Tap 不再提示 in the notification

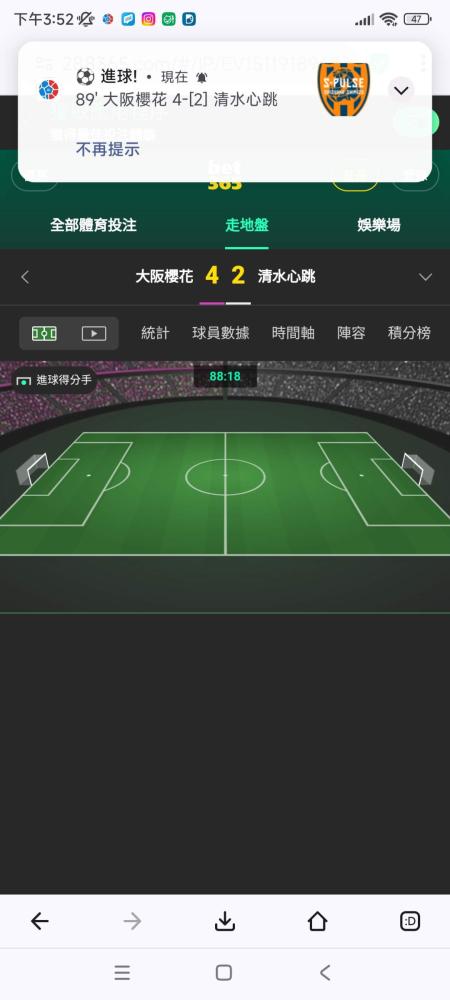108,150
